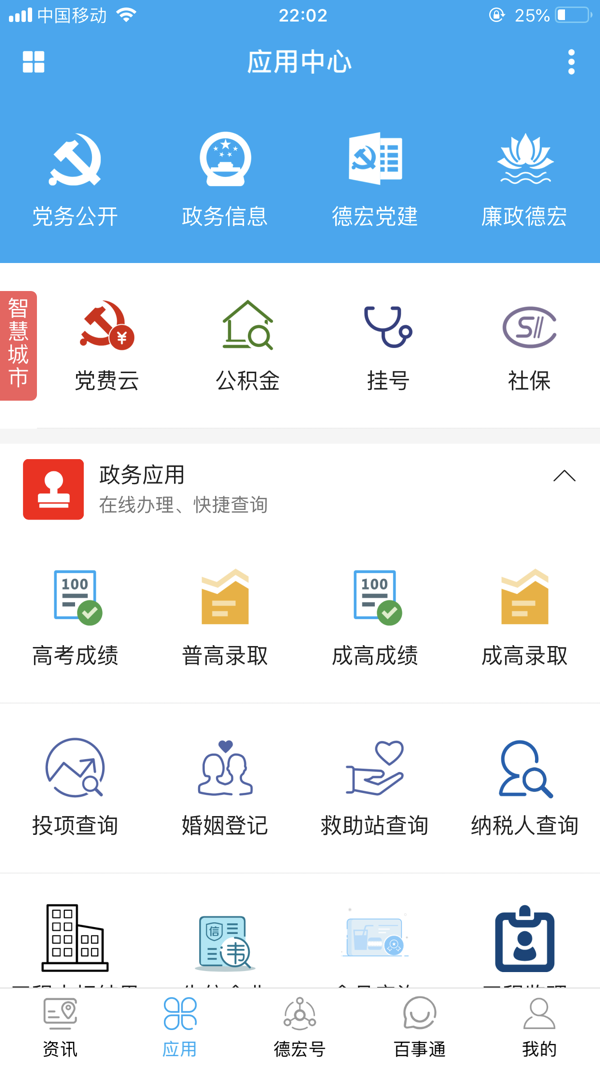
Task: Switch to the 资讯 tab
Action: click(60, 1027)
